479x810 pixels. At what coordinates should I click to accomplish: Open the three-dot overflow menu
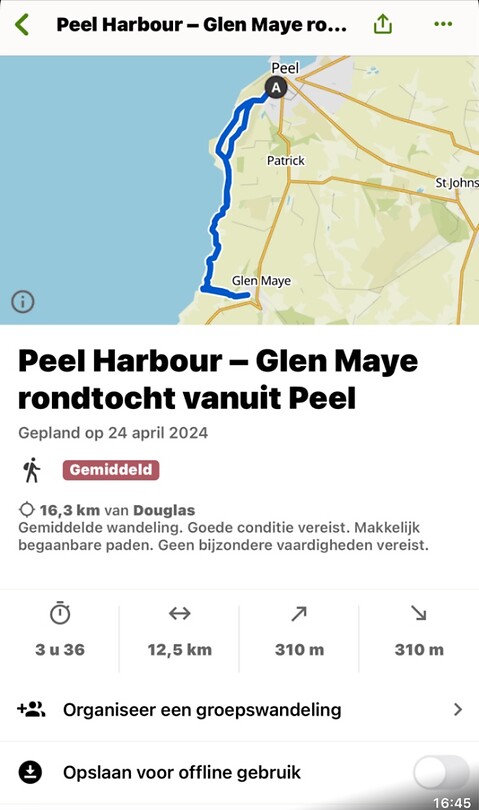tap(443, 24)
